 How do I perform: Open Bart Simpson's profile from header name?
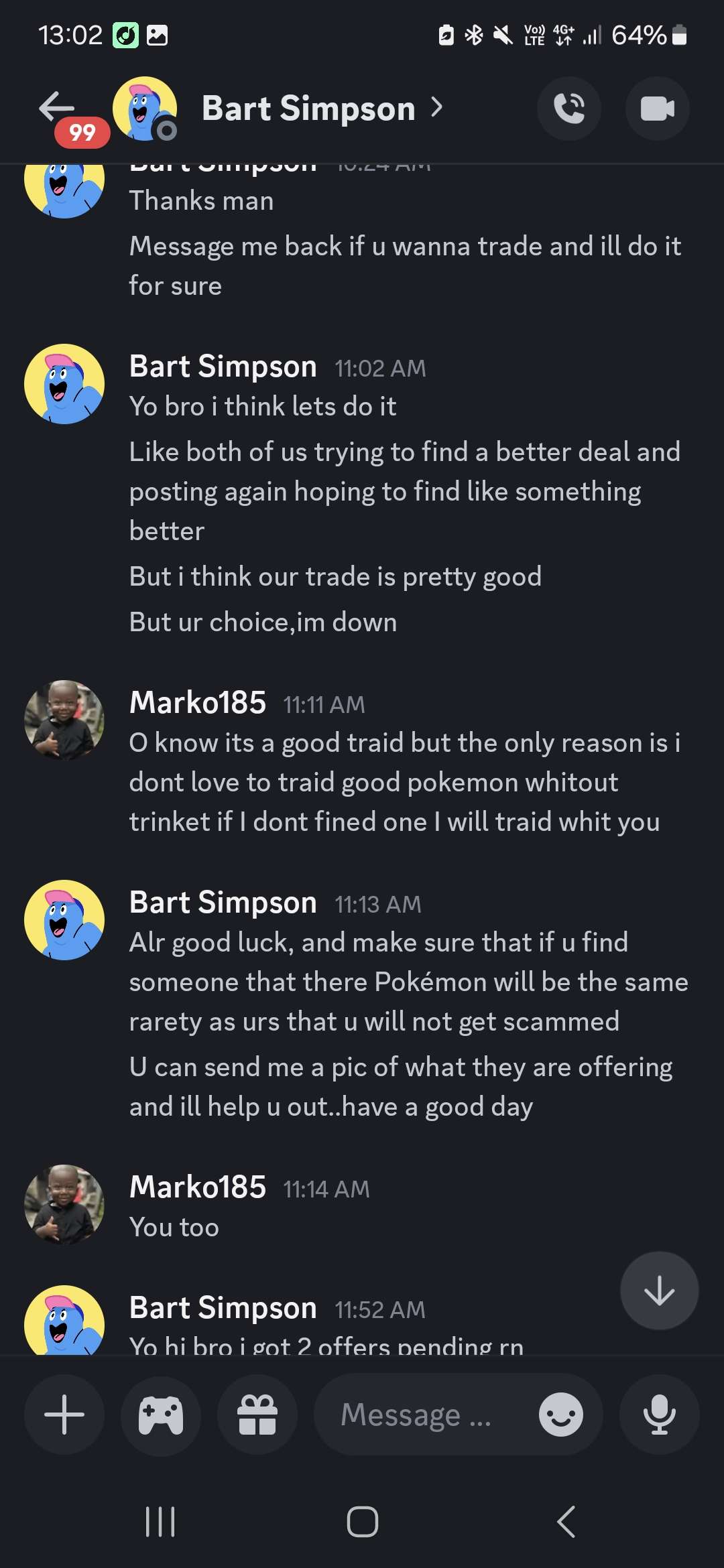click(308, 109)
